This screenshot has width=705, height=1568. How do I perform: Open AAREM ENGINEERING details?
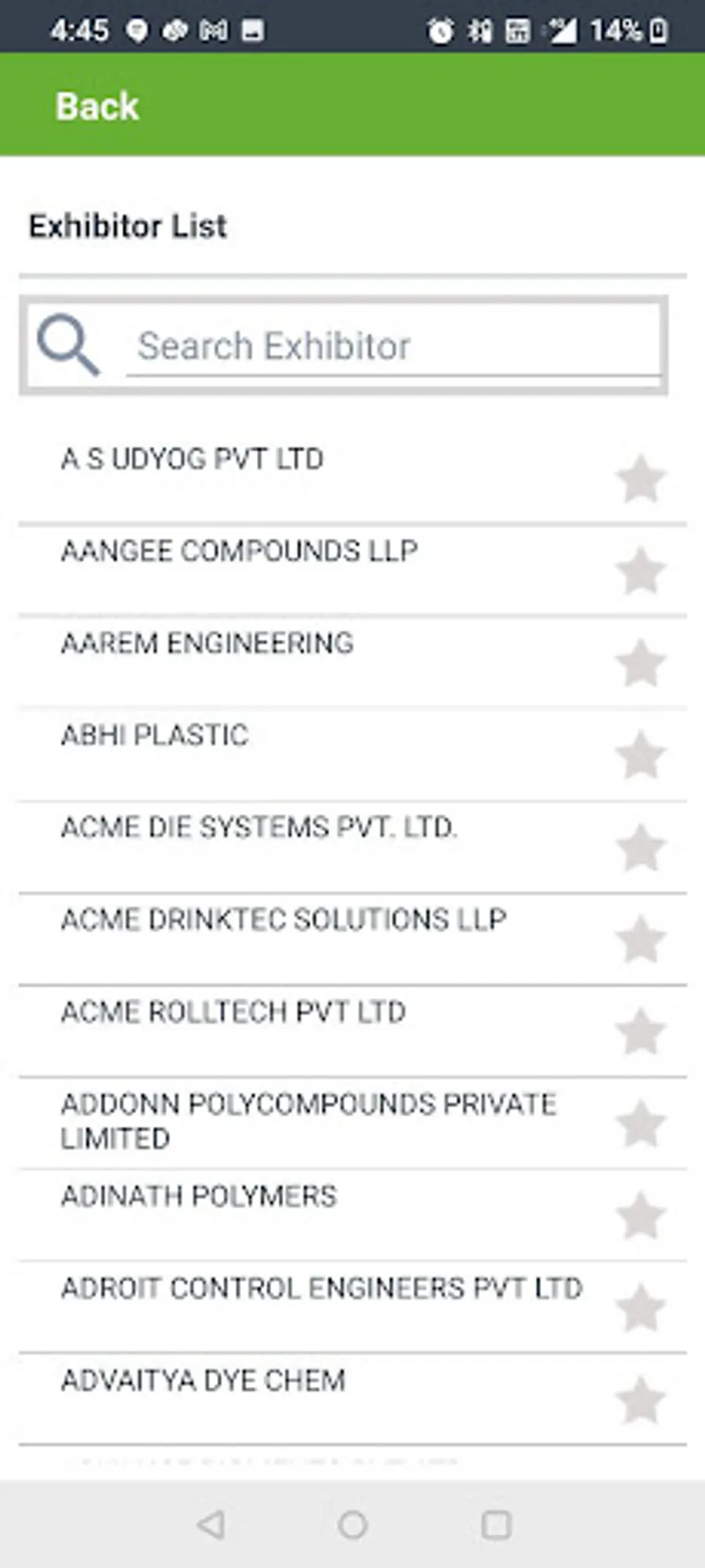(x=208, y=643)
